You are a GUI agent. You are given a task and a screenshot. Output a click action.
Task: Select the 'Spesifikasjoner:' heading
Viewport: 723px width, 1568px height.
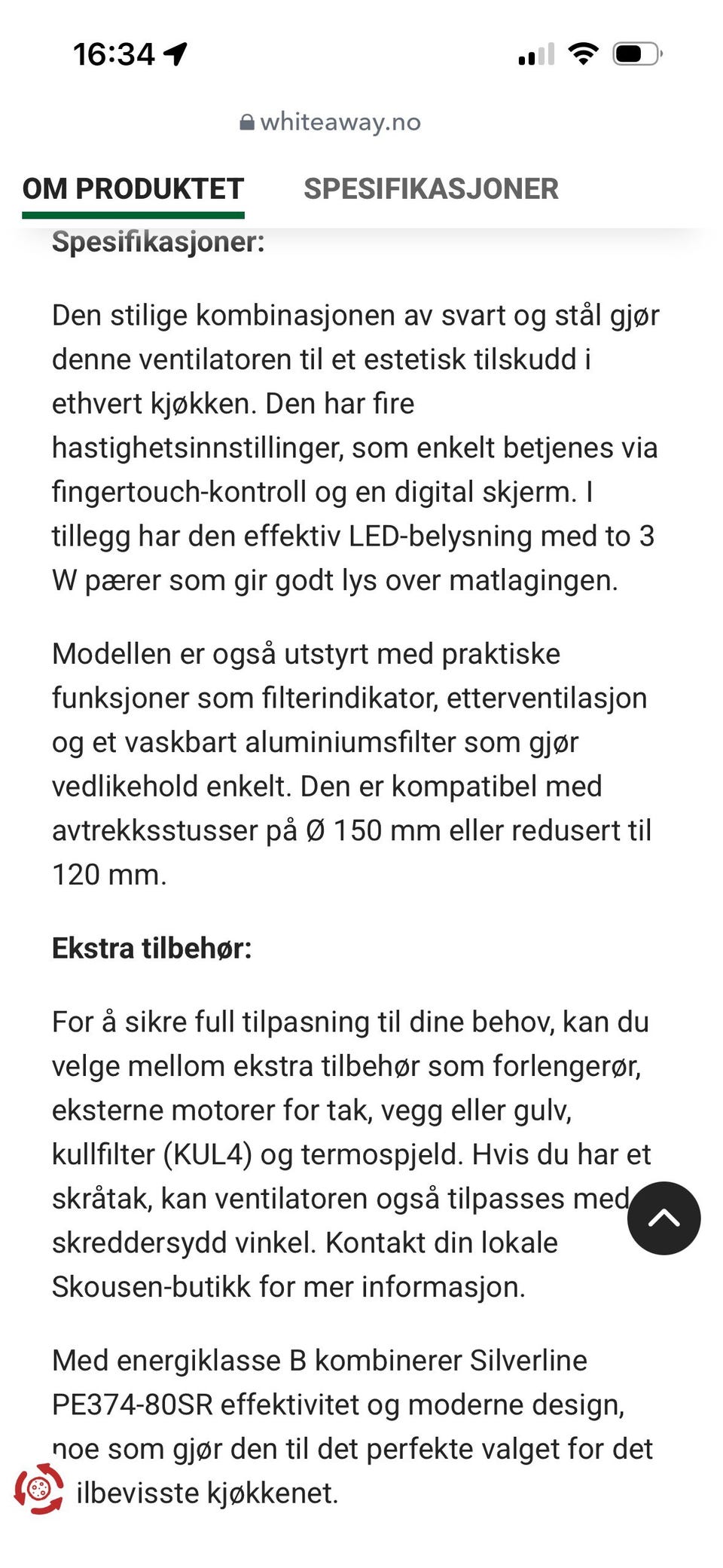coord(157,243)
